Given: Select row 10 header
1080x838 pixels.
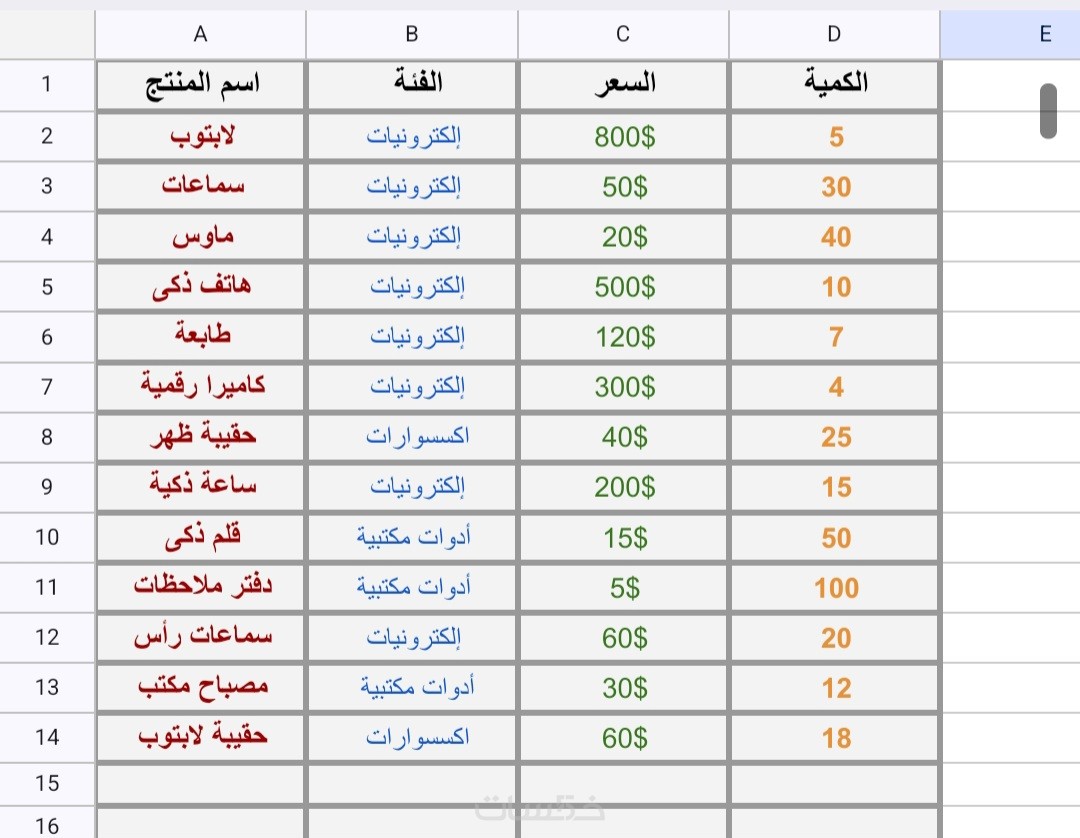Looking at the screenshot, I should click(x=47, y=537).
